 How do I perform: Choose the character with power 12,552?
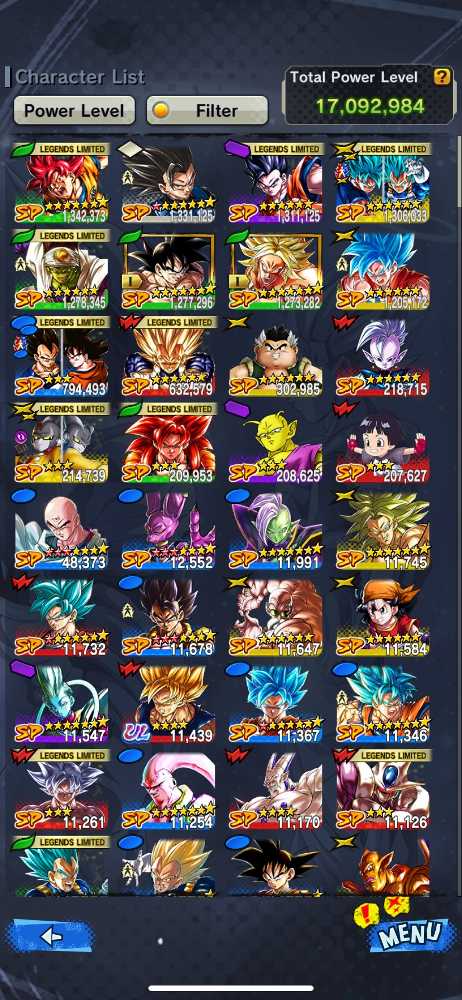click(x=168, y=529)
